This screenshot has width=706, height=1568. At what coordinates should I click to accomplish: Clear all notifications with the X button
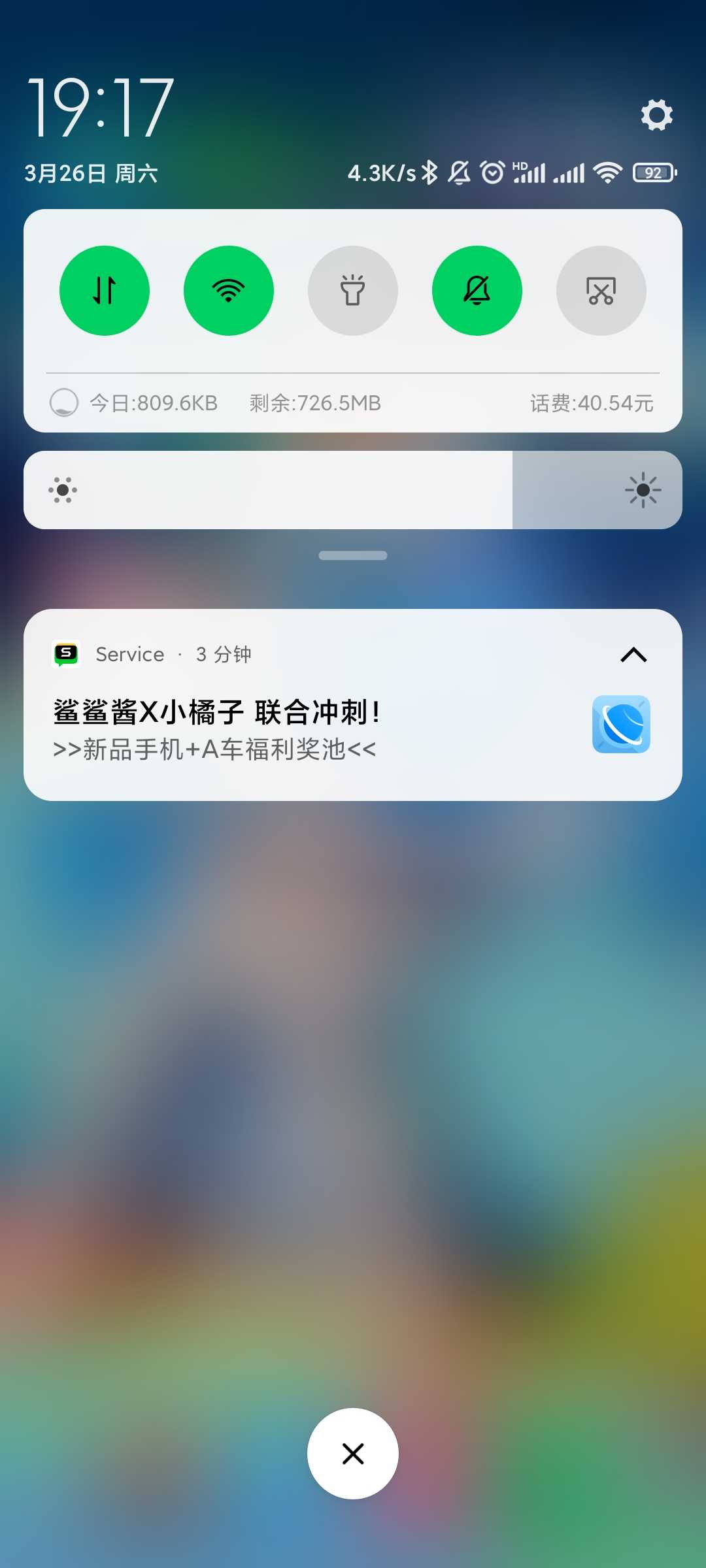pyautogui.click(x=353, y=1454)
